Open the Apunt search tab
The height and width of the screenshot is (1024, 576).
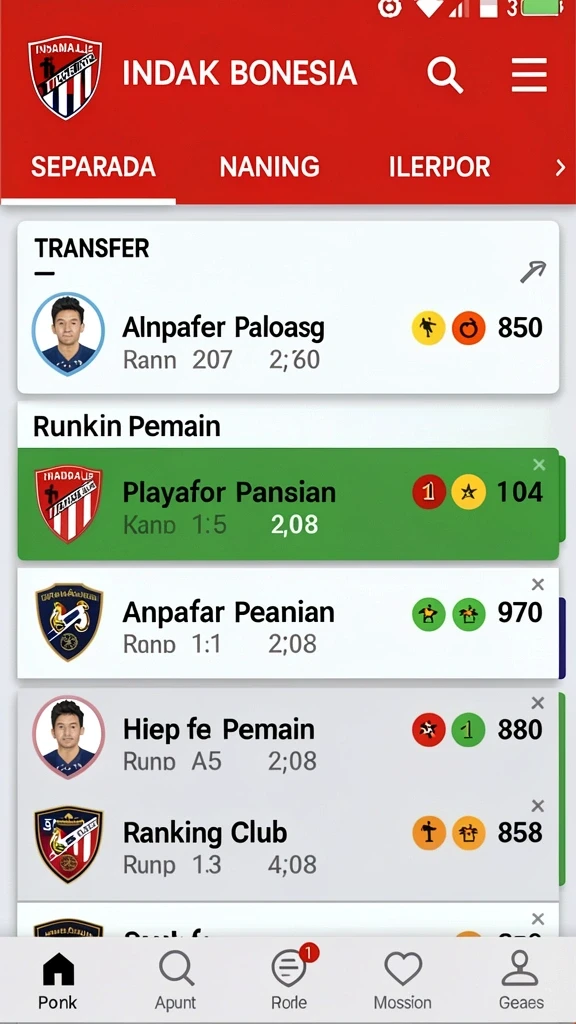click(x=176, y=981)
